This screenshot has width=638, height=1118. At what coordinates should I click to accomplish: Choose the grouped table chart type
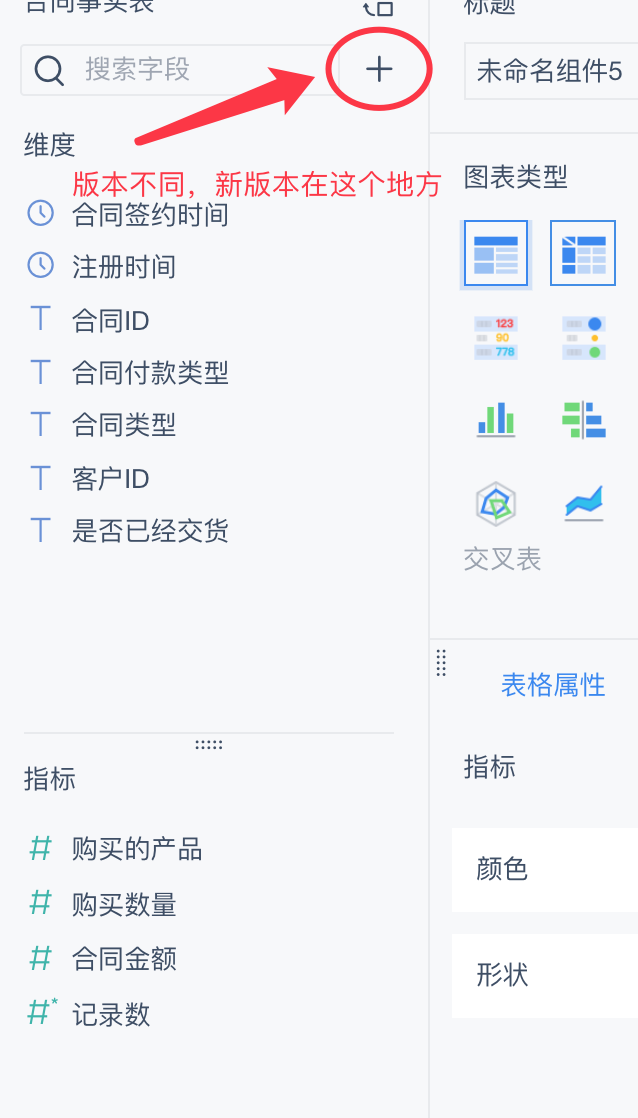(496, 254)
